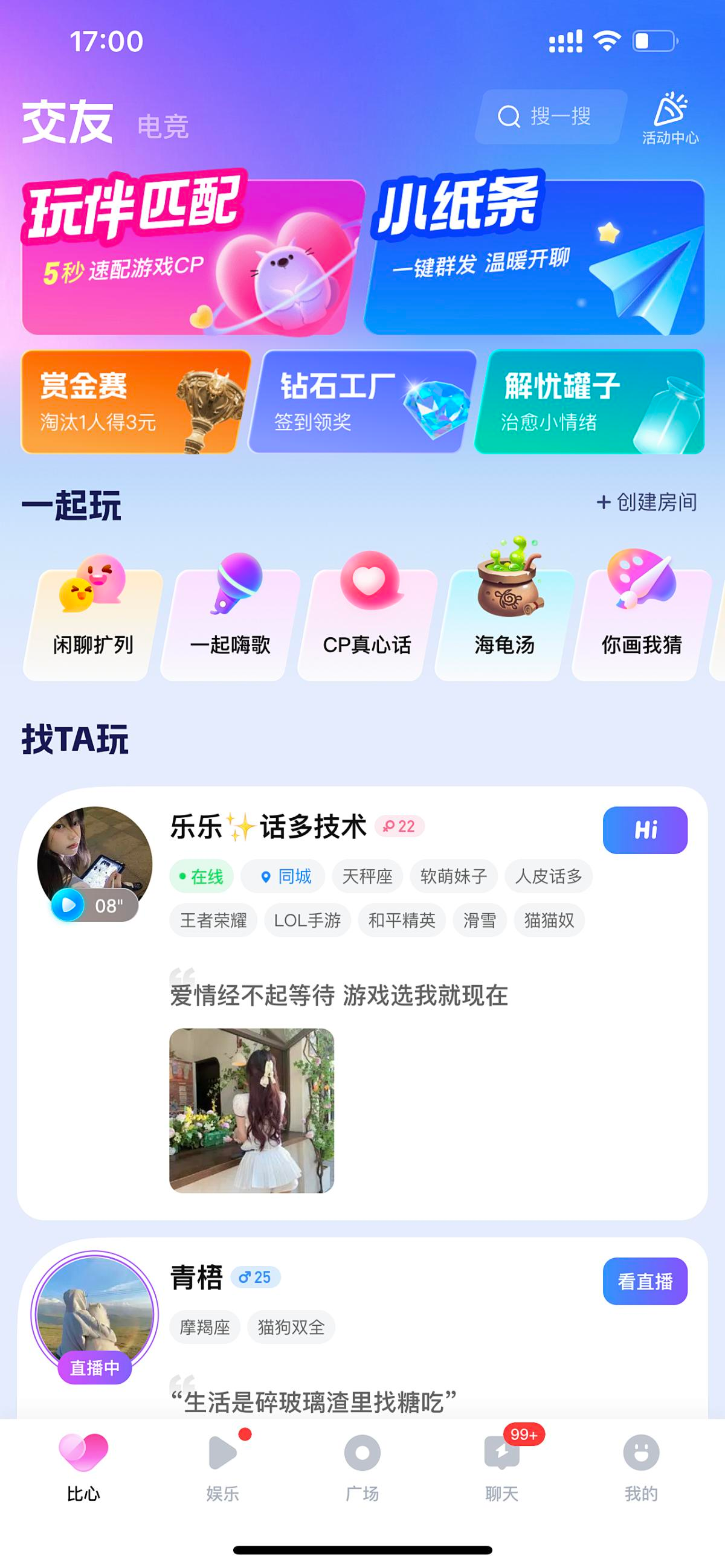Open the 解忧罐子 card
The height and width of the screenshot is (1568, 725).
pos(589,402)
